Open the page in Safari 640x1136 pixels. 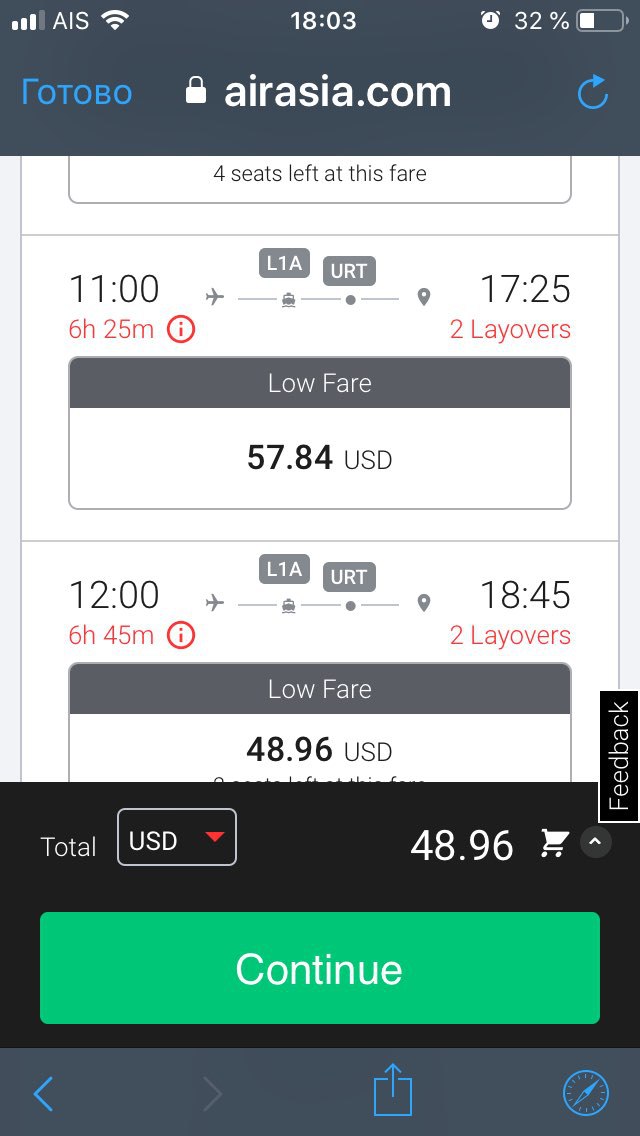pyautogui.click(x=586, y=1093)
